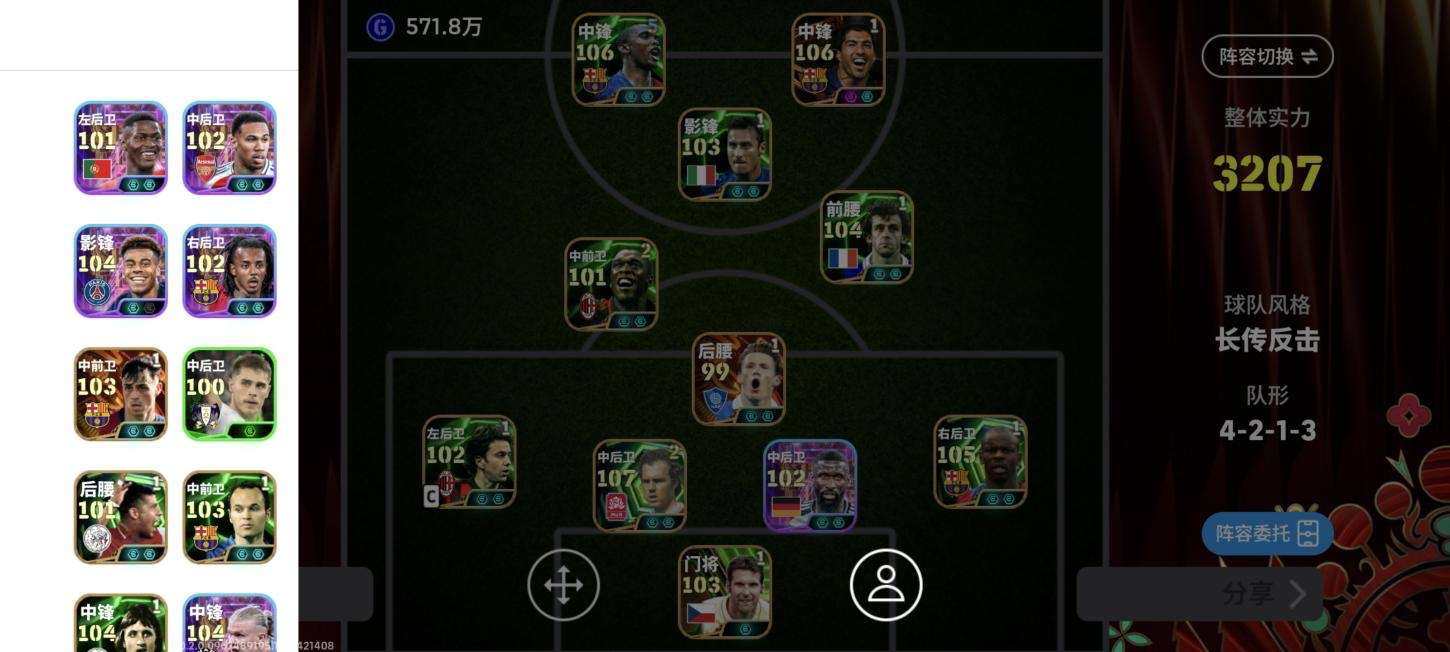Choose substitute 后腰 101 in the bench list
Viewport: 1450px width, 652px height.
point(120,517)
